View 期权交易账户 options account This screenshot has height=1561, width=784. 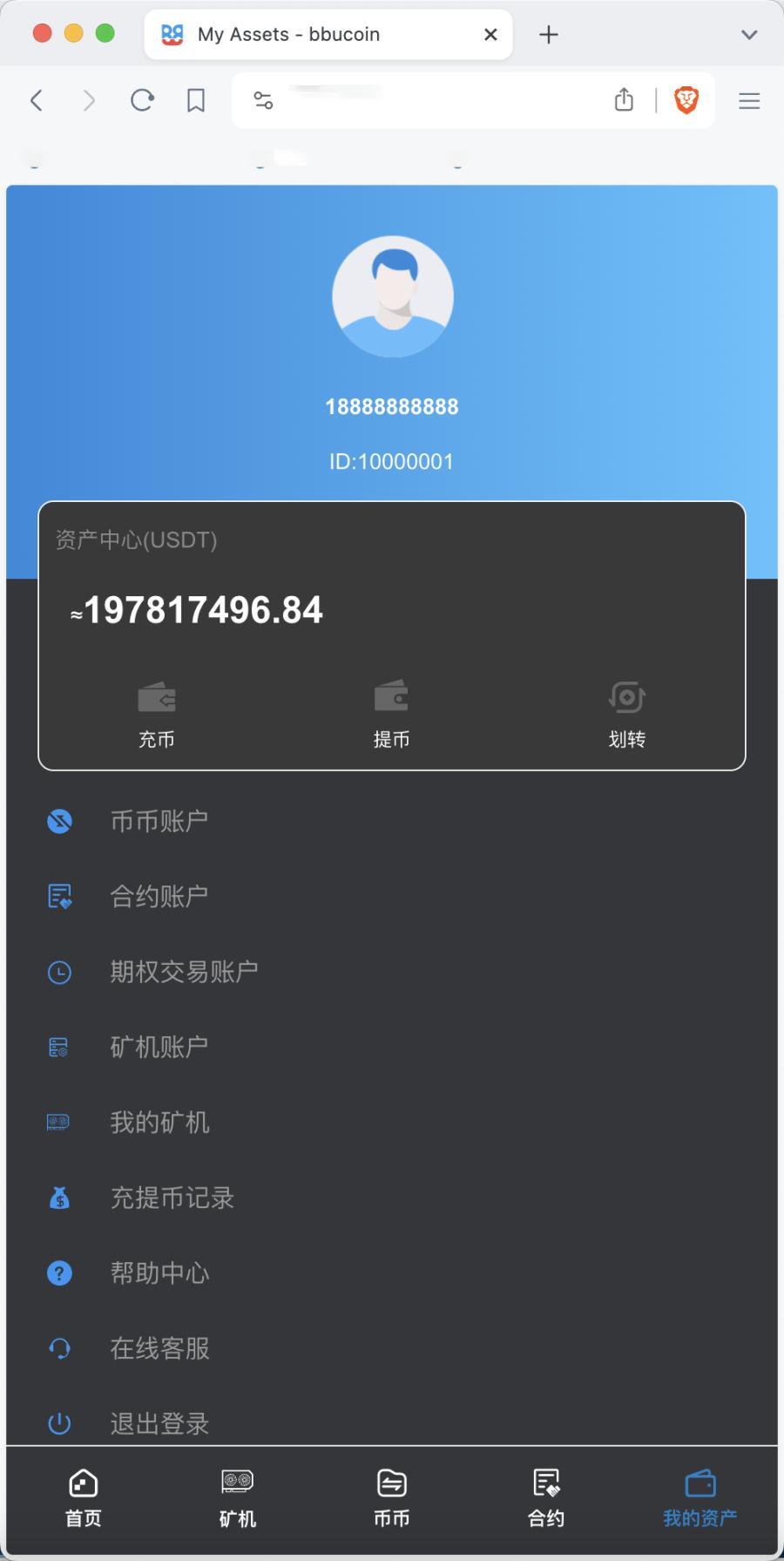pyautogui.click(x=183, y=972)
